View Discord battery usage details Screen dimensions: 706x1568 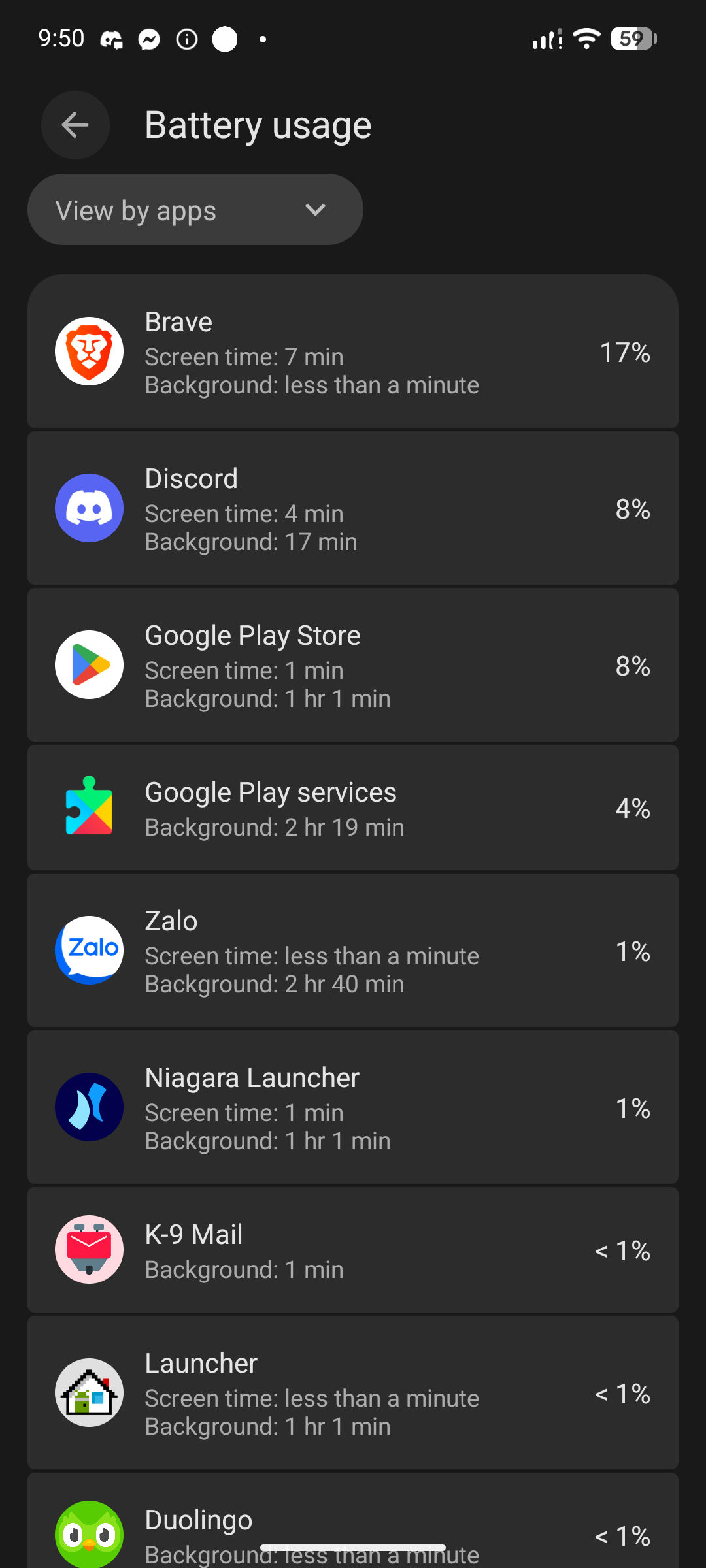353,508
